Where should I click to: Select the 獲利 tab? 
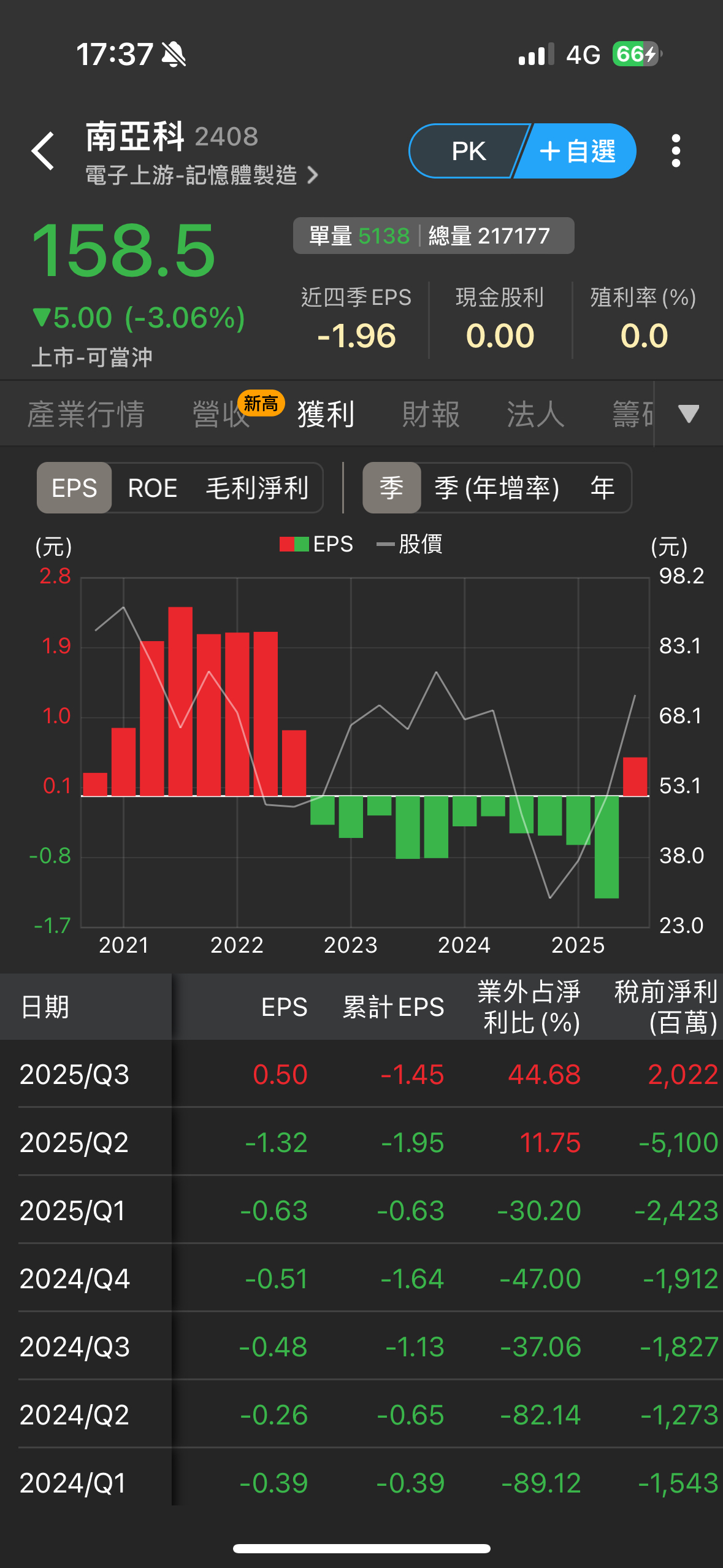pos(326,414)
